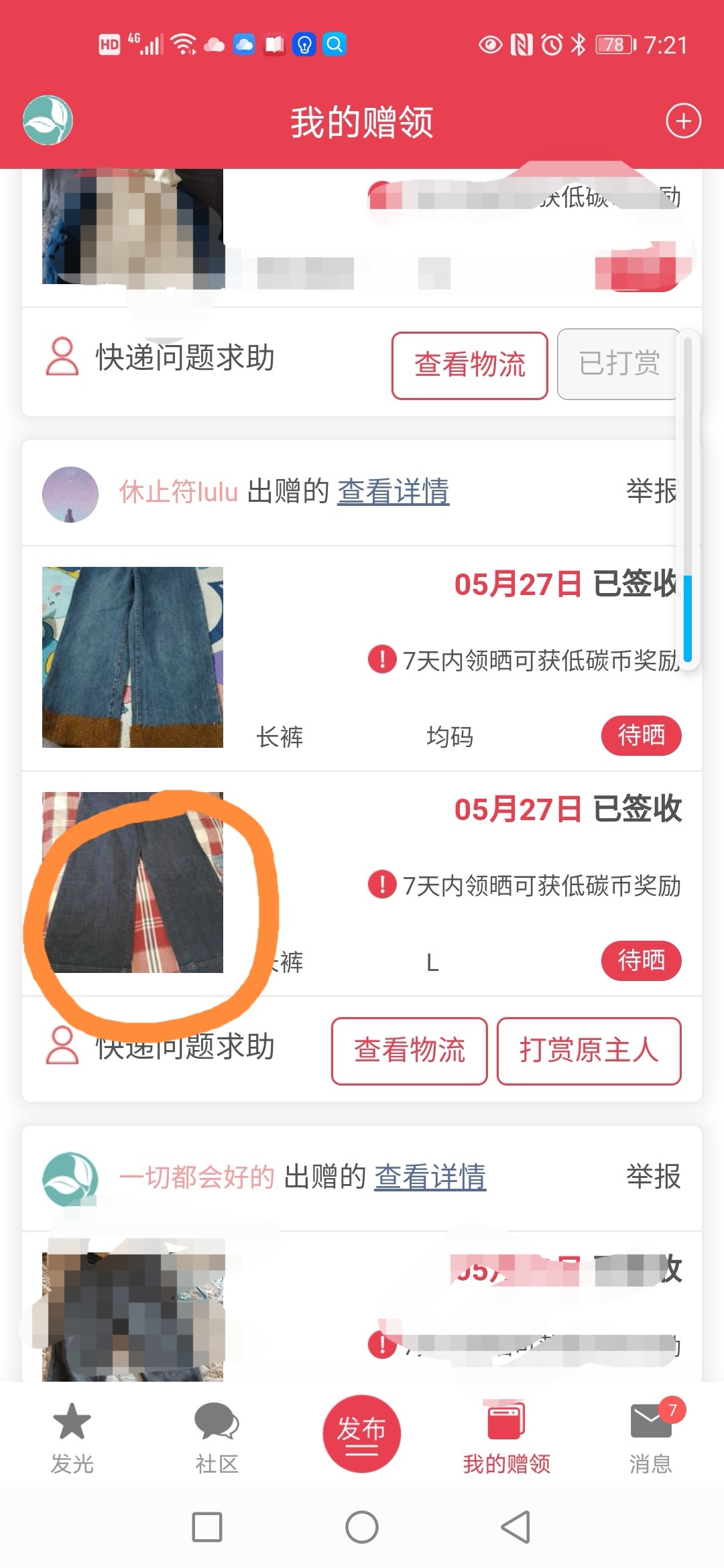Open 休止符lulu's profile name

[x=178, y=492]
